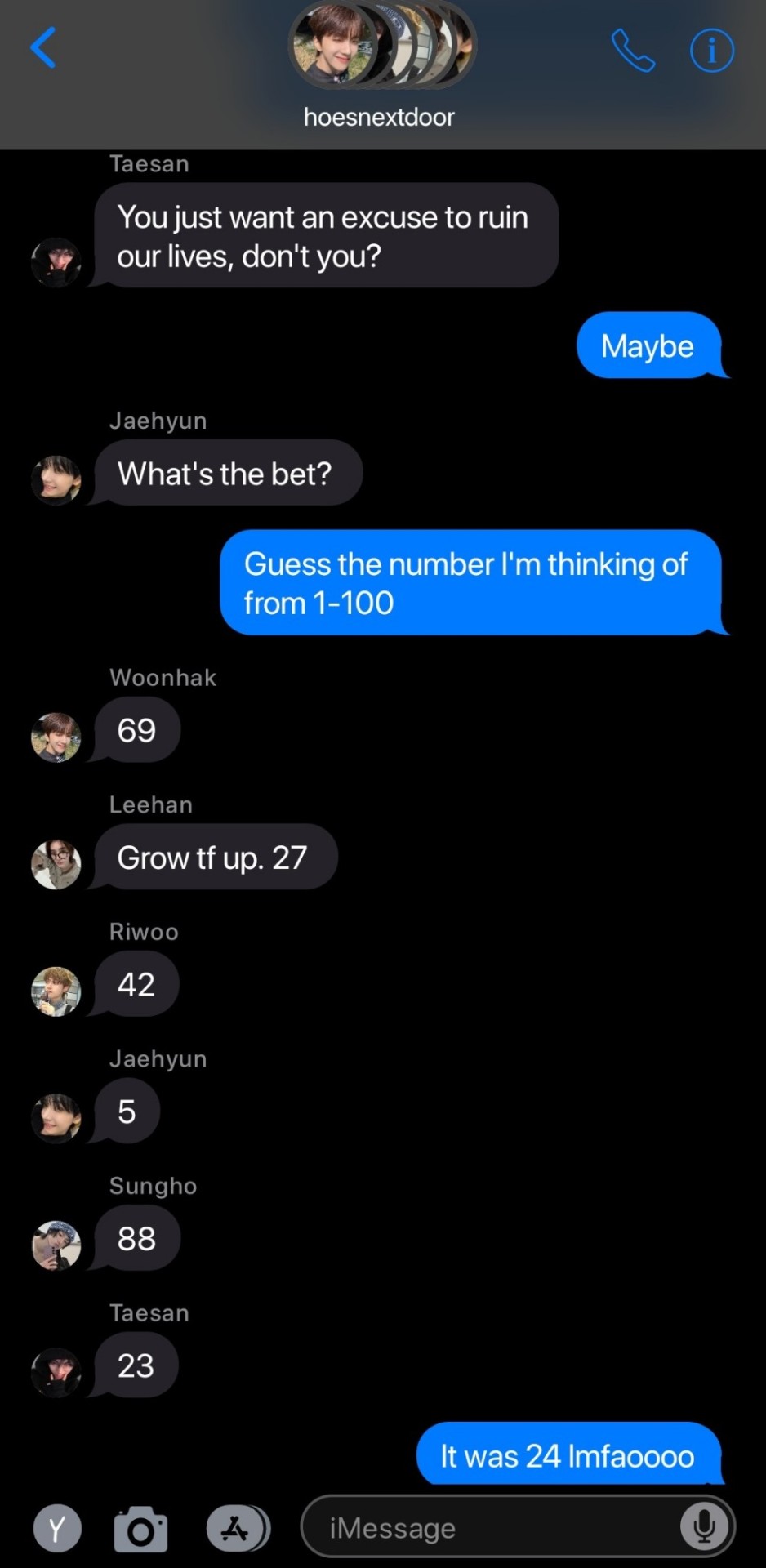
Task: Open the App Store apps drawer
Action: pyautogui.click(x=236, y=1527)
